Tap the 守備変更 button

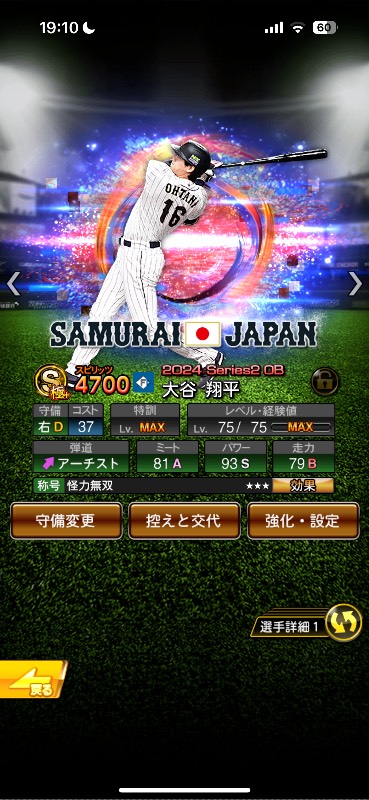(66, 521)
